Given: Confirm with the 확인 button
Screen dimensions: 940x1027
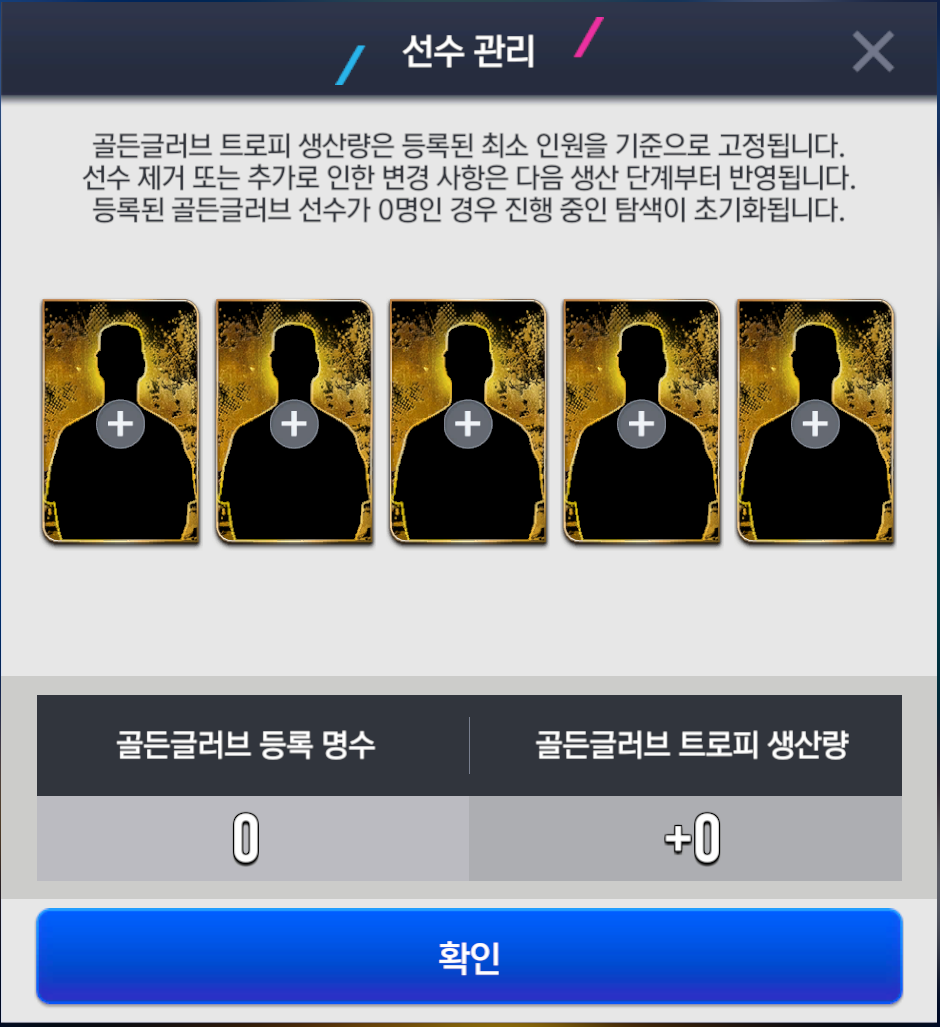Looking at the screenshot, I should (469, 956).
